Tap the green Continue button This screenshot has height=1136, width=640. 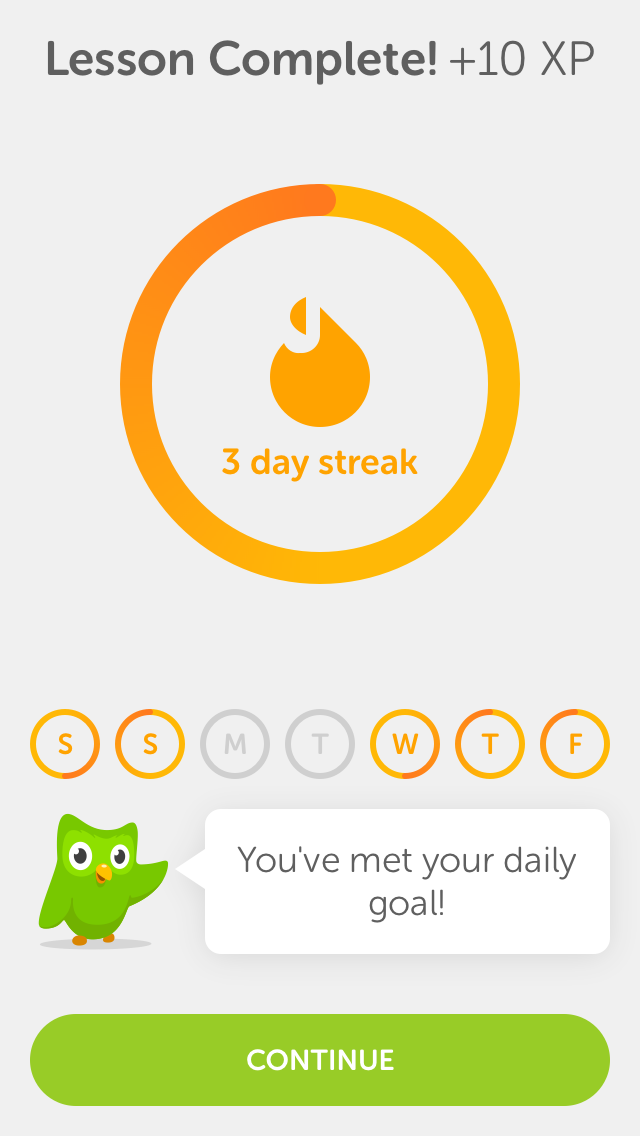pyautogui.click(x=320, y=1059)
